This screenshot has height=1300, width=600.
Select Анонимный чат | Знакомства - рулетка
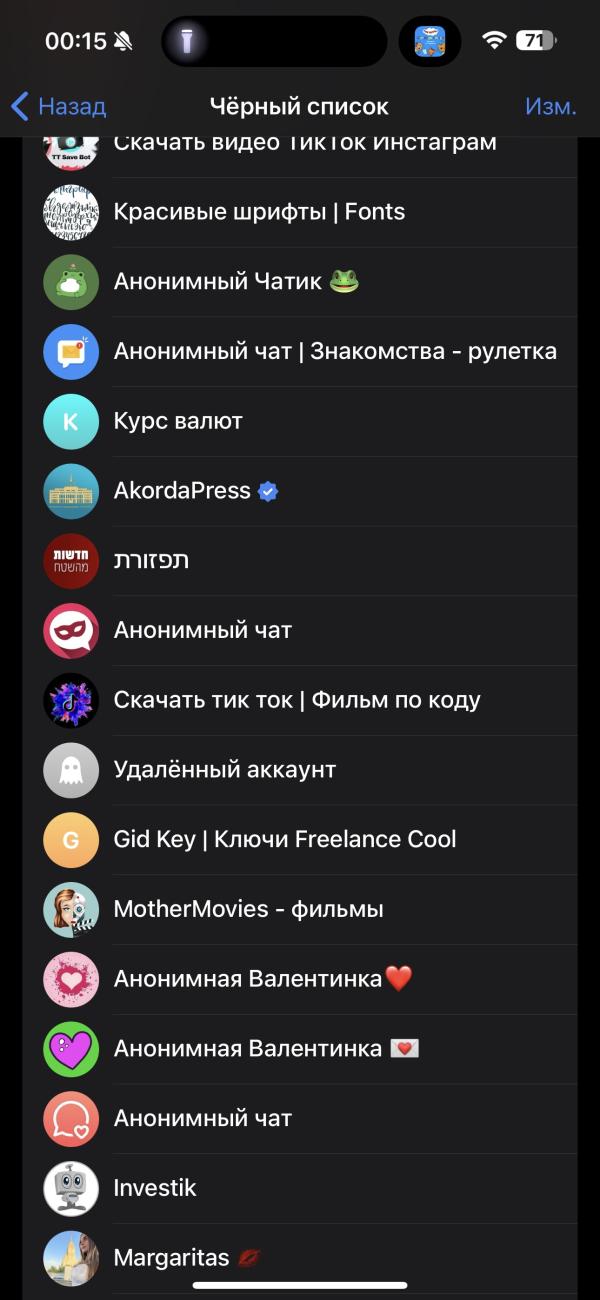click(x=335, y=352)
